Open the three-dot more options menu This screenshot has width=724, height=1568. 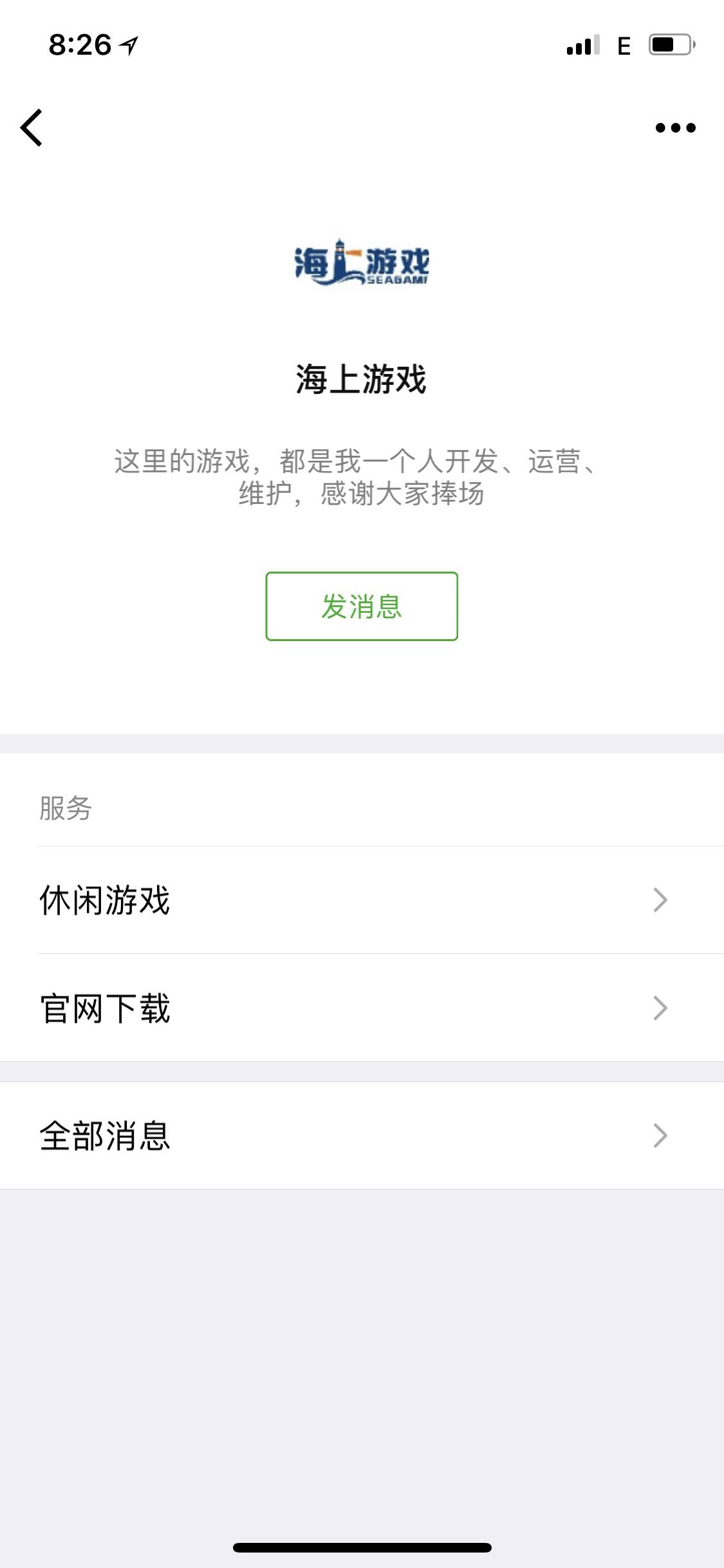[675, 127]
